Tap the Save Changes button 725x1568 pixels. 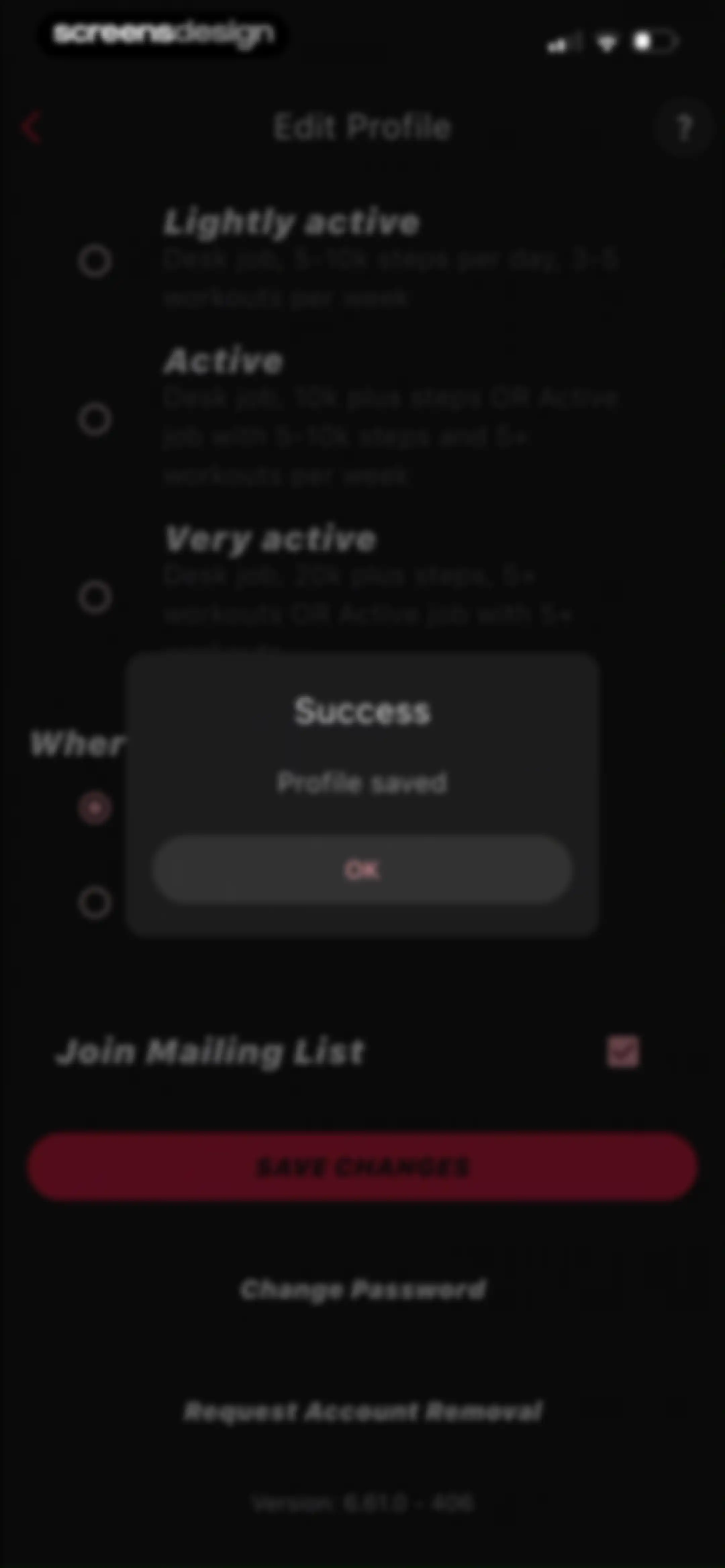pyautogui.click(x=362, y=1167)
